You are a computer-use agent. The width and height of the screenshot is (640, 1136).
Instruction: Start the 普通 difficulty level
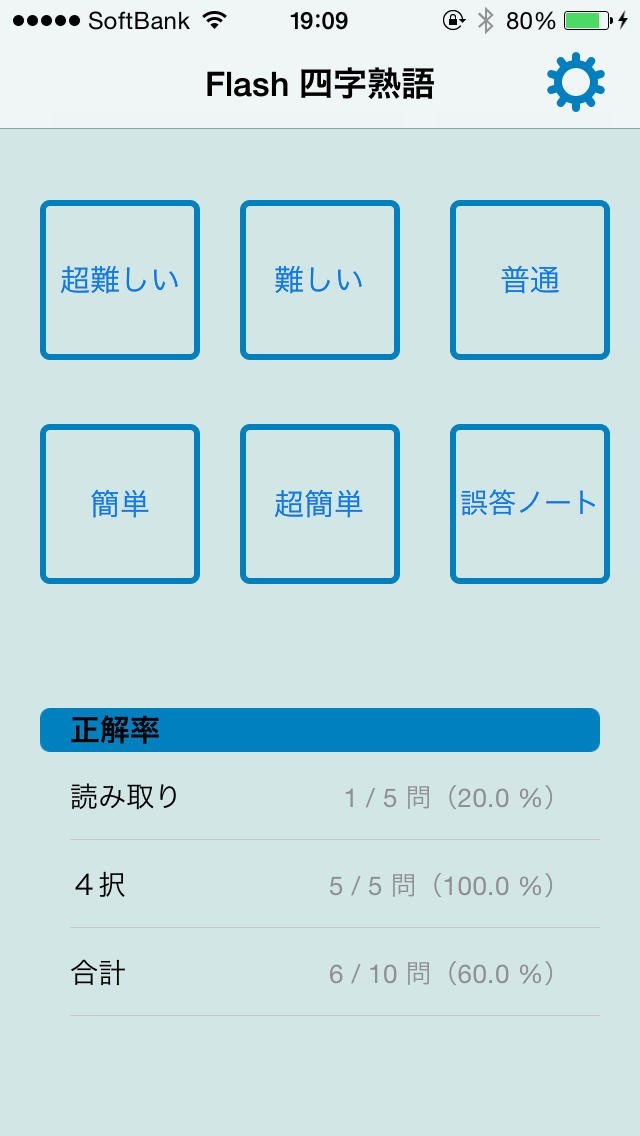click(530, 280)
